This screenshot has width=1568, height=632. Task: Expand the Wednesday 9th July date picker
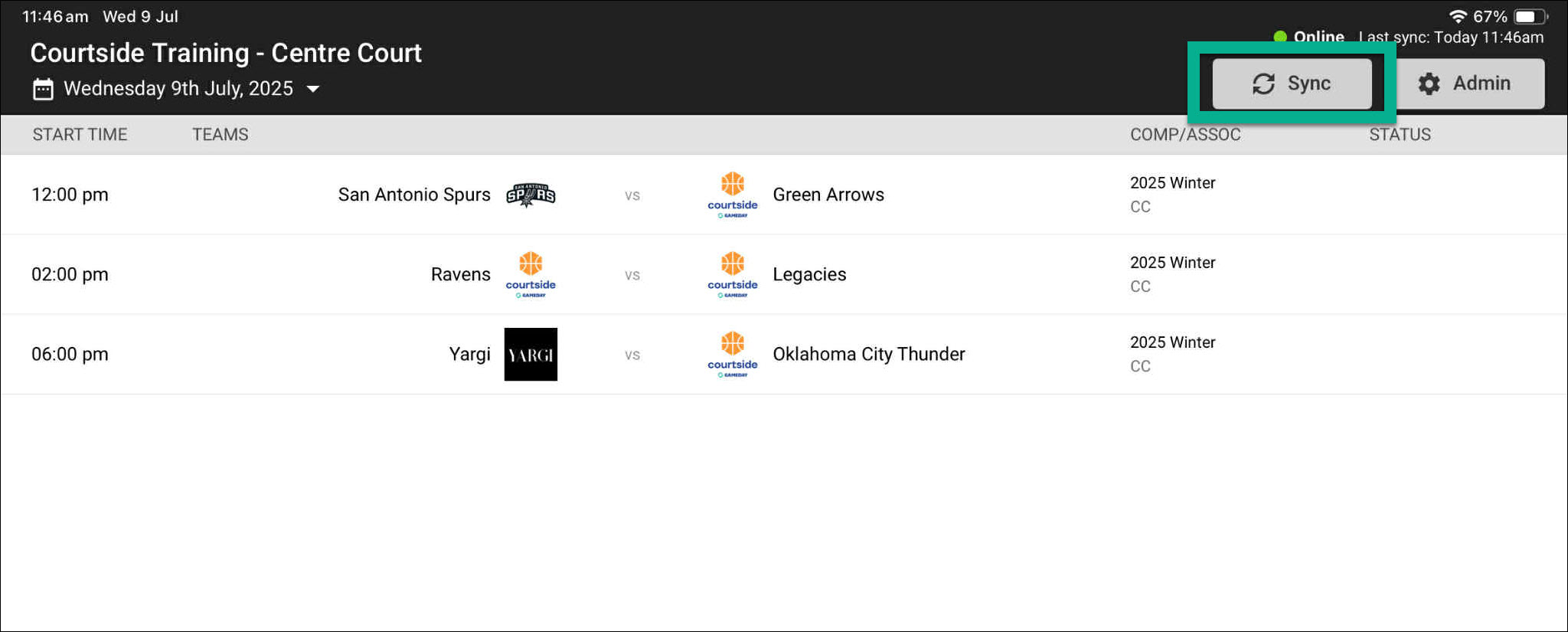coord(178,89)
